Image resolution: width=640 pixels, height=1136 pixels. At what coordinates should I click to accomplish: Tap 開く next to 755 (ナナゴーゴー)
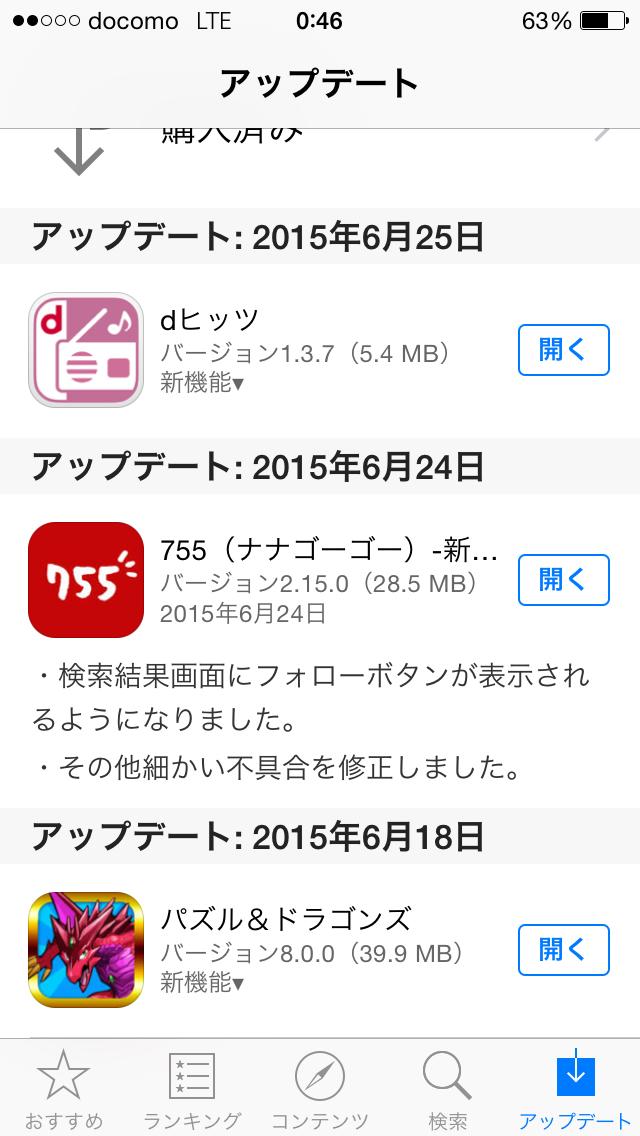click(x=563, y=580)
